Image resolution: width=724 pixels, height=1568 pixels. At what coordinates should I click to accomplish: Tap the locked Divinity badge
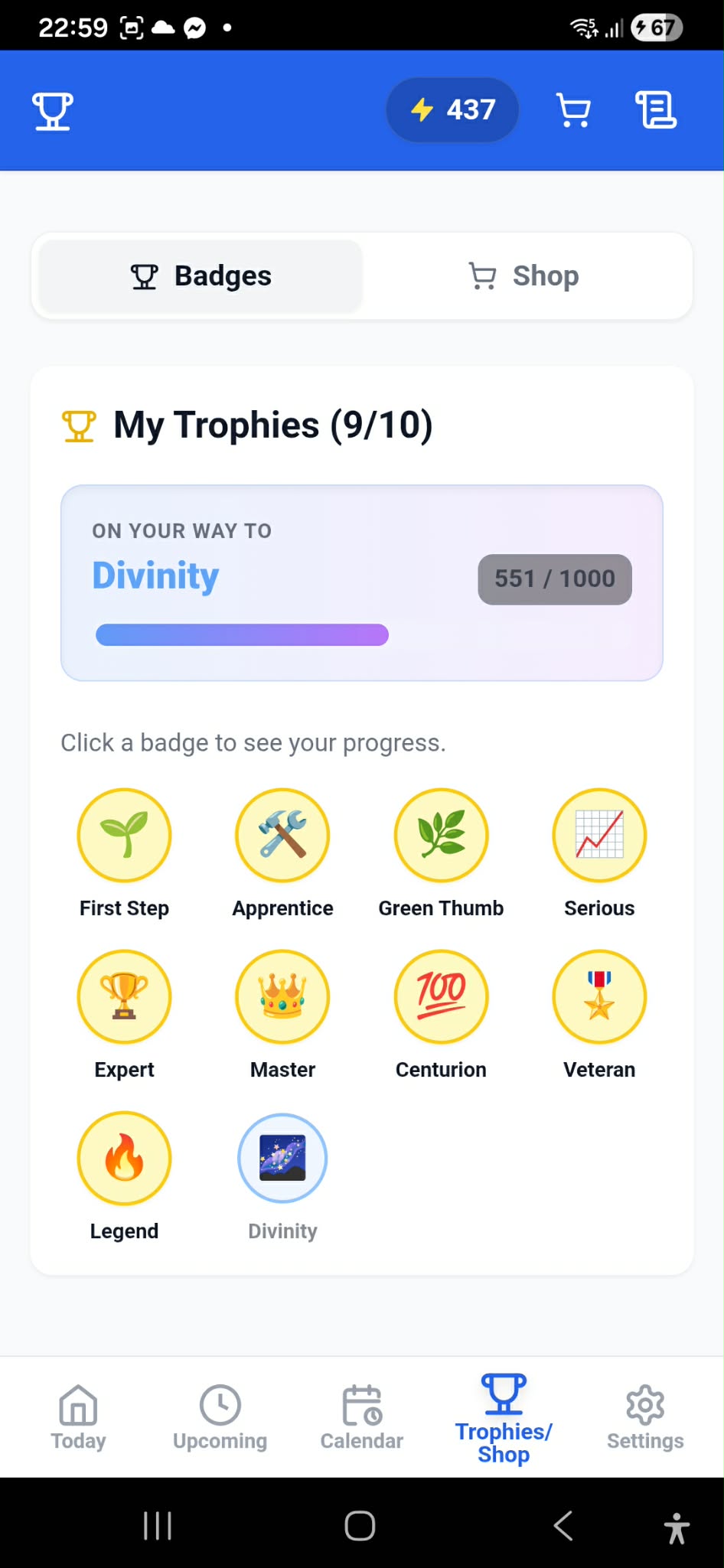coord(282,1176)
